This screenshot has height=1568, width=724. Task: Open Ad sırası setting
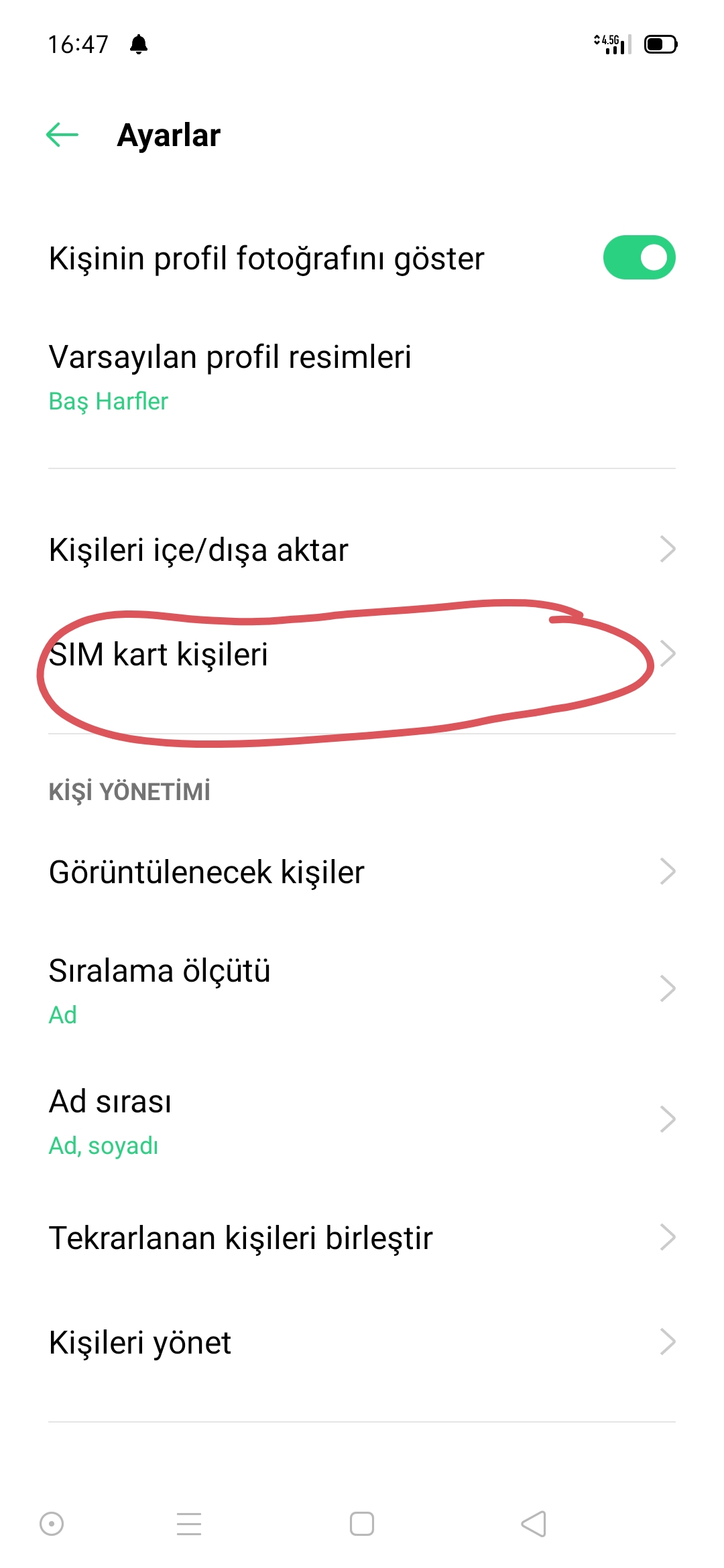tap(362, 1120)
